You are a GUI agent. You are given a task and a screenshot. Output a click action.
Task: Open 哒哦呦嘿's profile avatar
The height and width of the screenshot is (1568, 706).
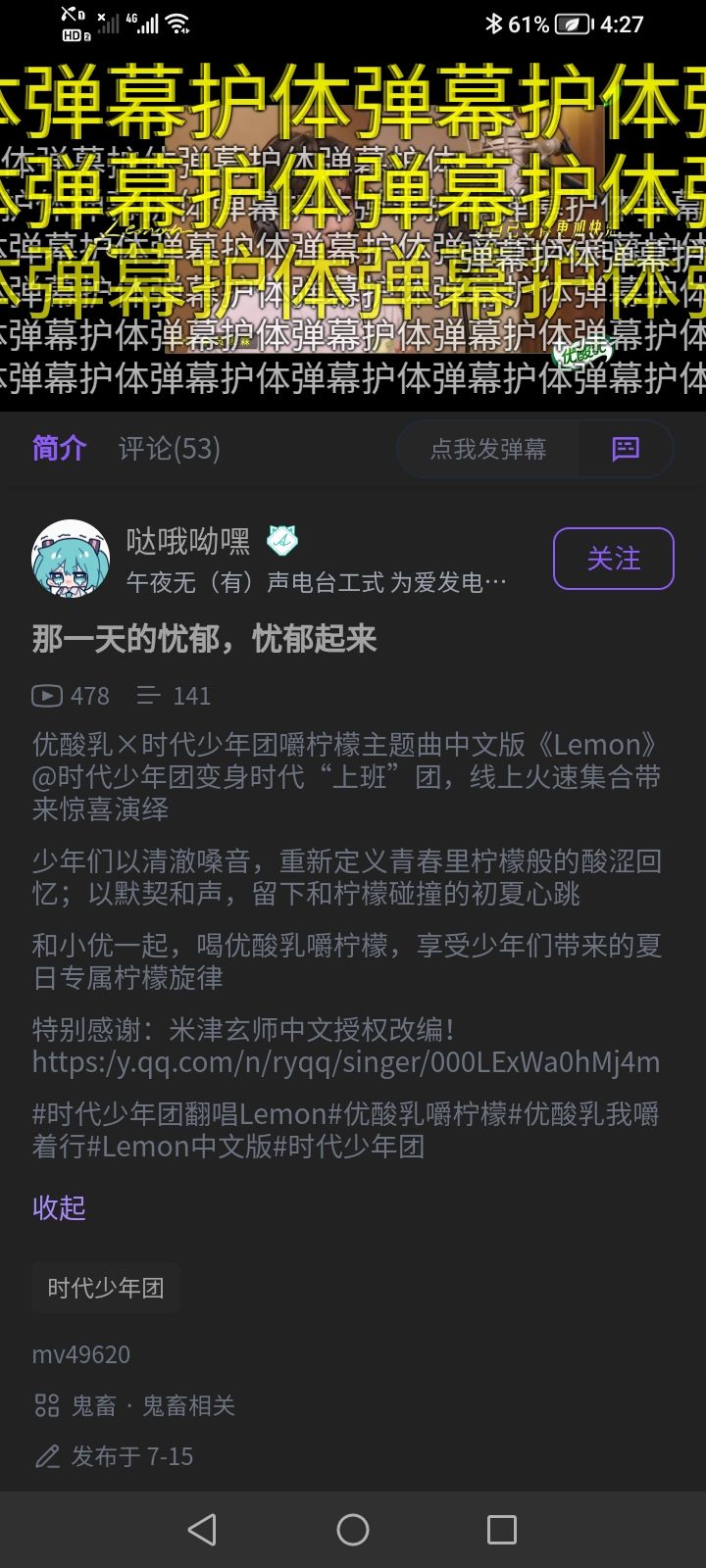point(71,559)
